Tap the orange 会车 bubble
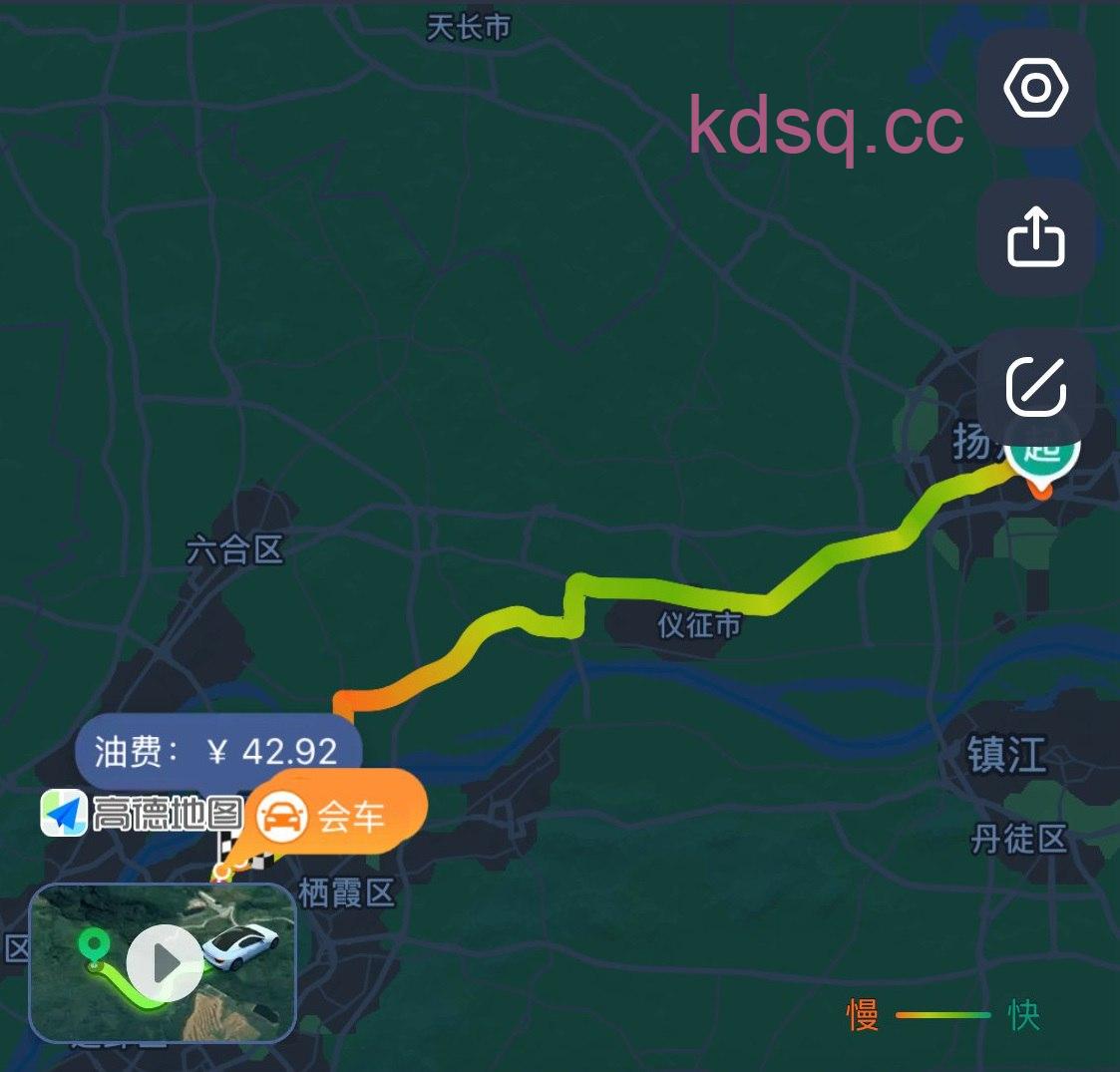 click(335, 817)
